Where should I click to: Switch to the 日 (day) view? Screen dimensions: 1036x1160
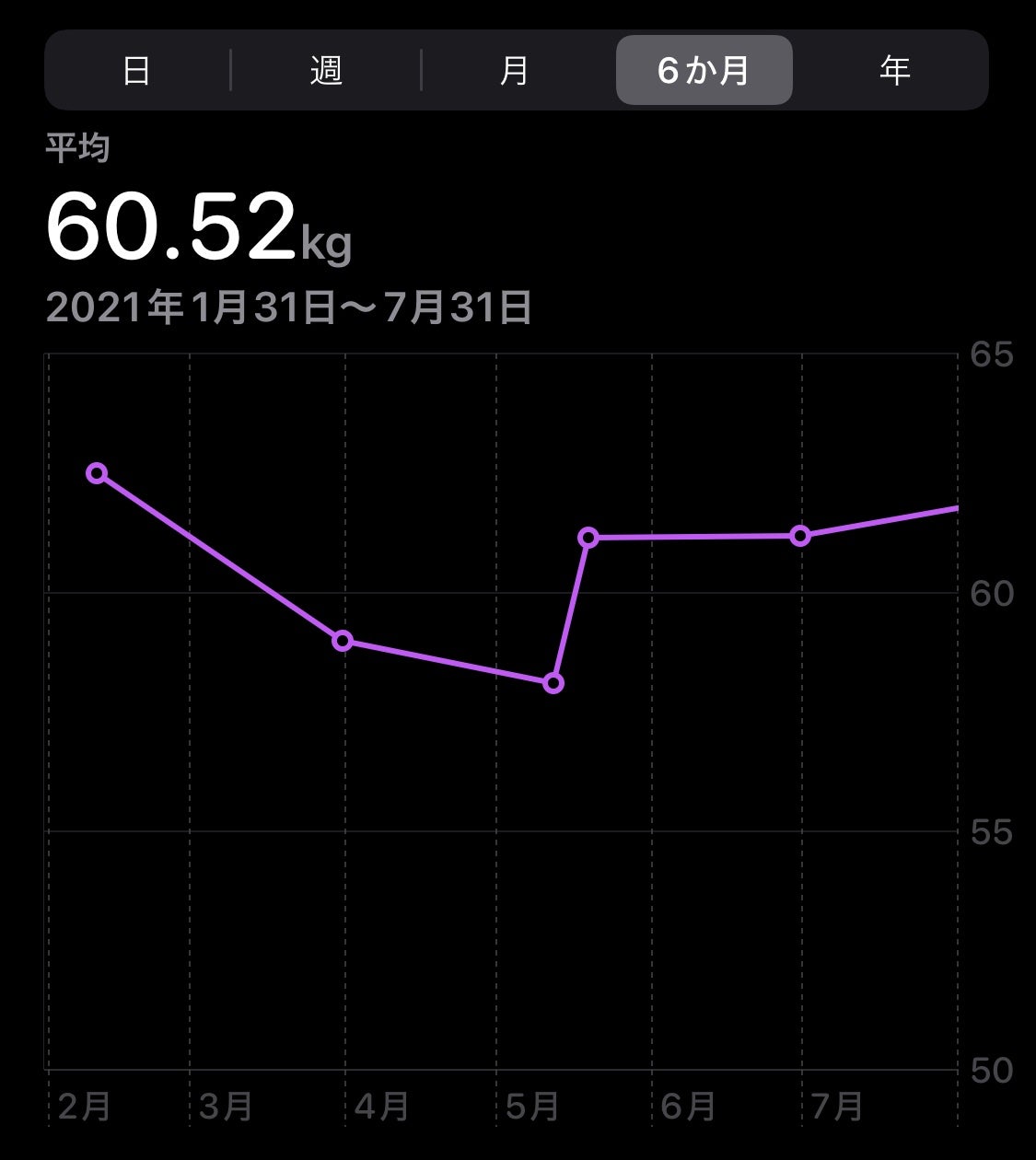137,70
